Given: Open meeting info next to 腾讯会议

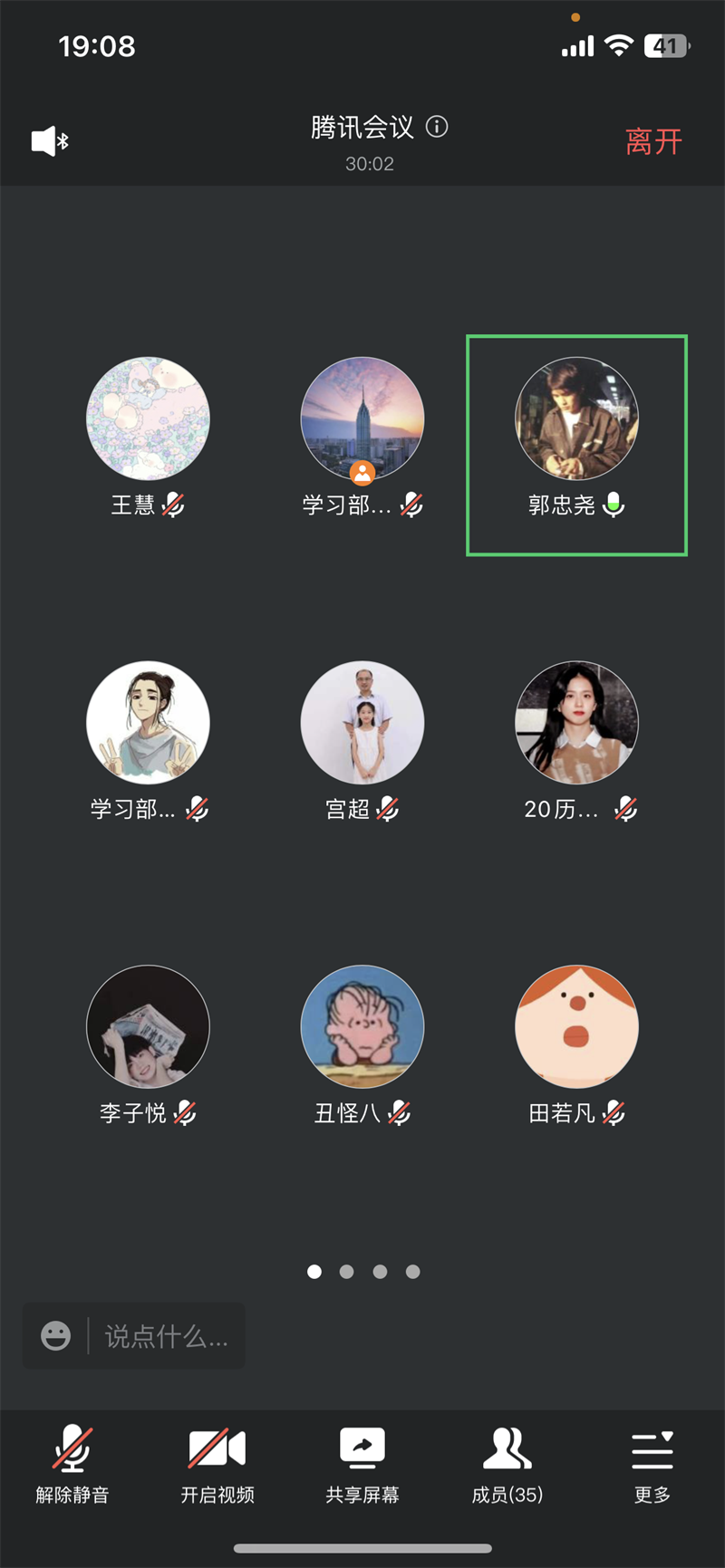Looking at the screenshot, I should [x=437, y=127].
